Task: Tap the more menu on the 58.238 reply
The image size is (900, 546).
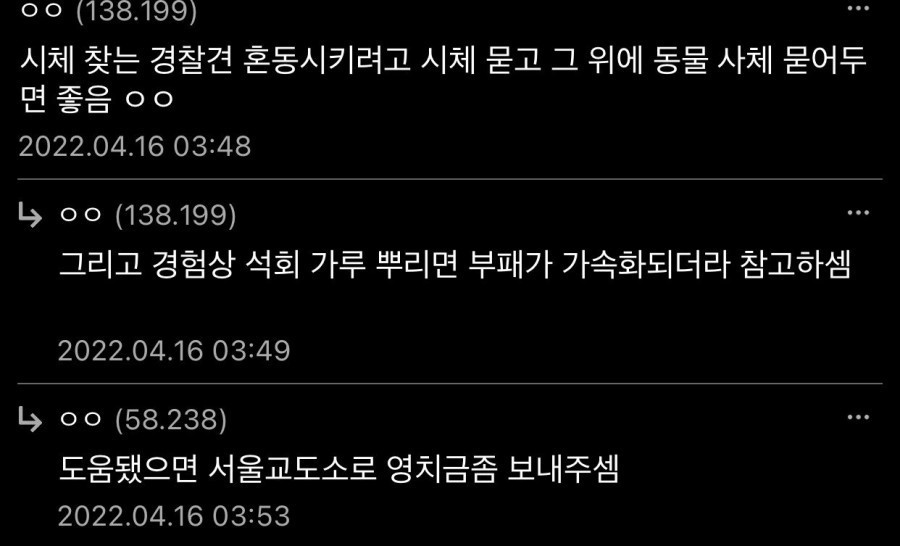Action: pos(858,417)
